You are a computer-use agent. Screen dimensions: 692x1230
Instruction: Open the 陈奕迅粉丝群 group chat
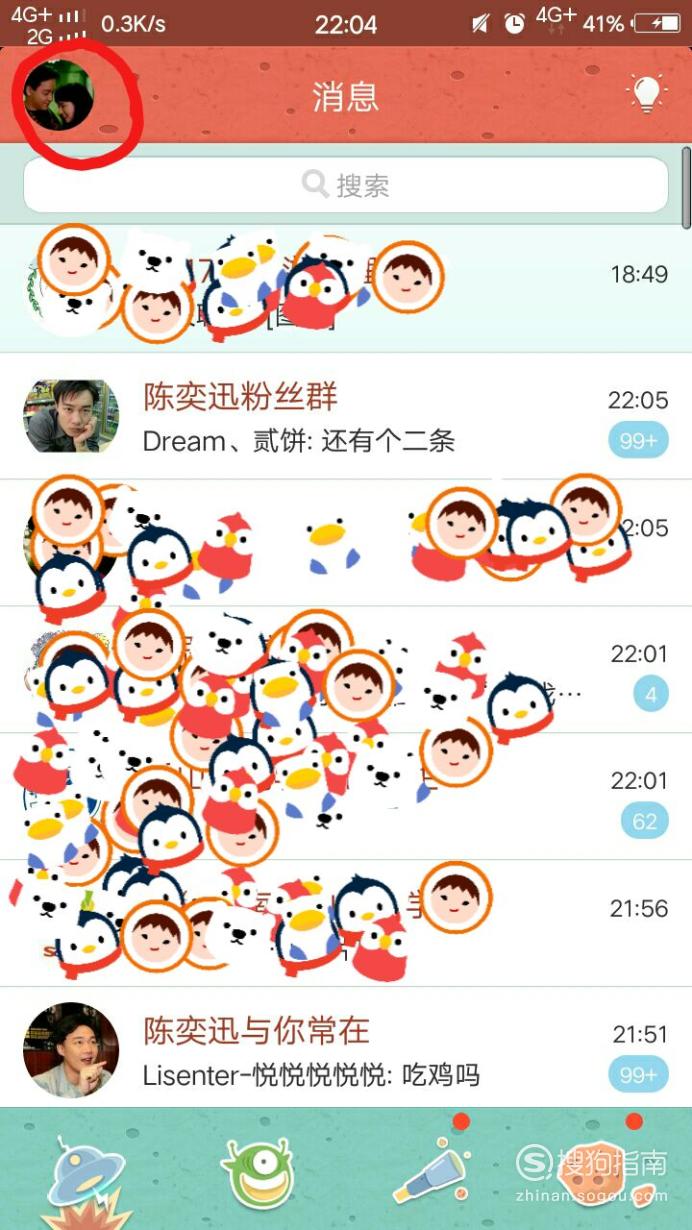pyautogui.click(x=346, y=416)
